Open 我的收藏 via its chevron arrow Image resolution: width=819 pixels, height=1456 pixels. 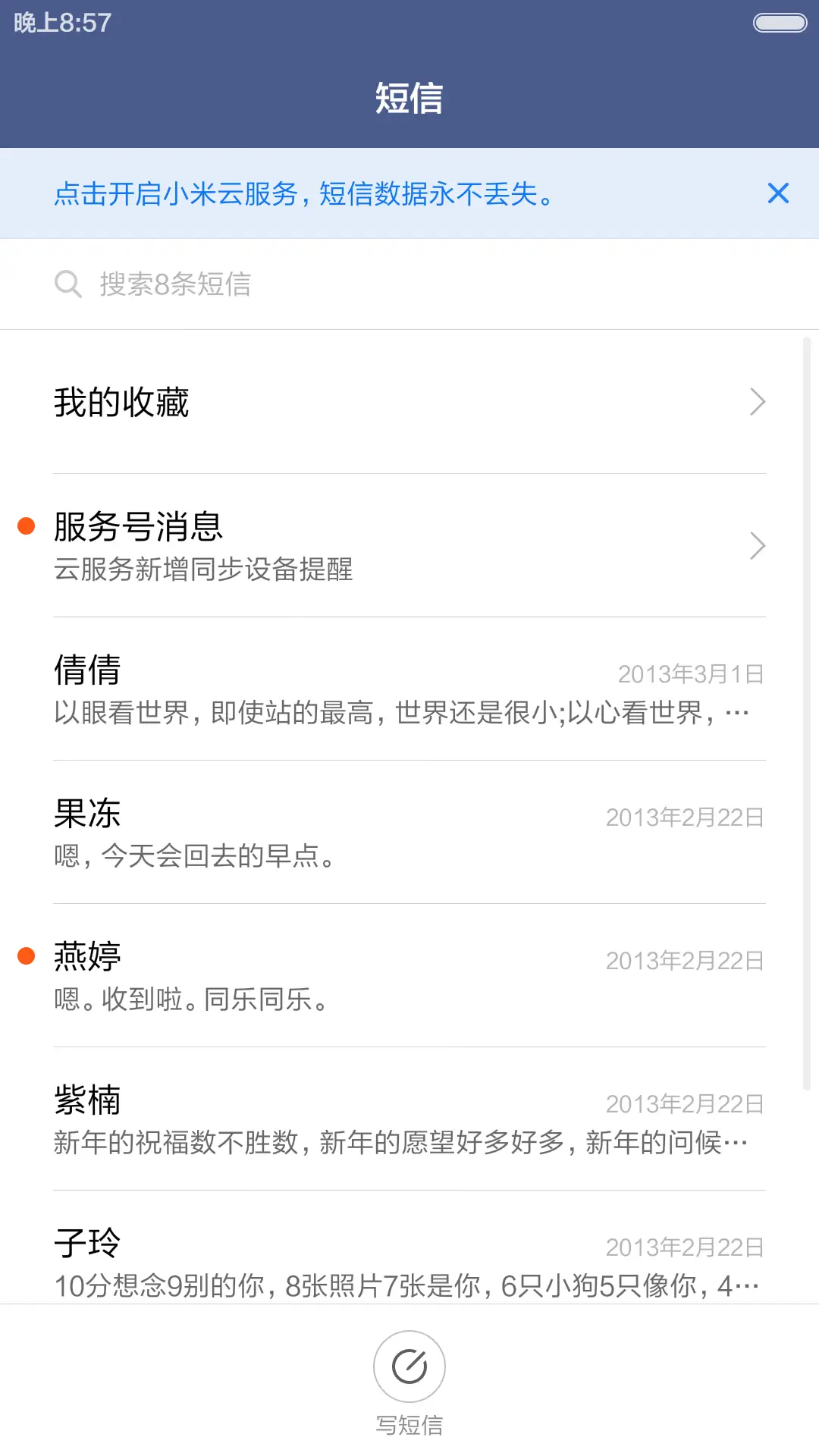coord(756,402)
